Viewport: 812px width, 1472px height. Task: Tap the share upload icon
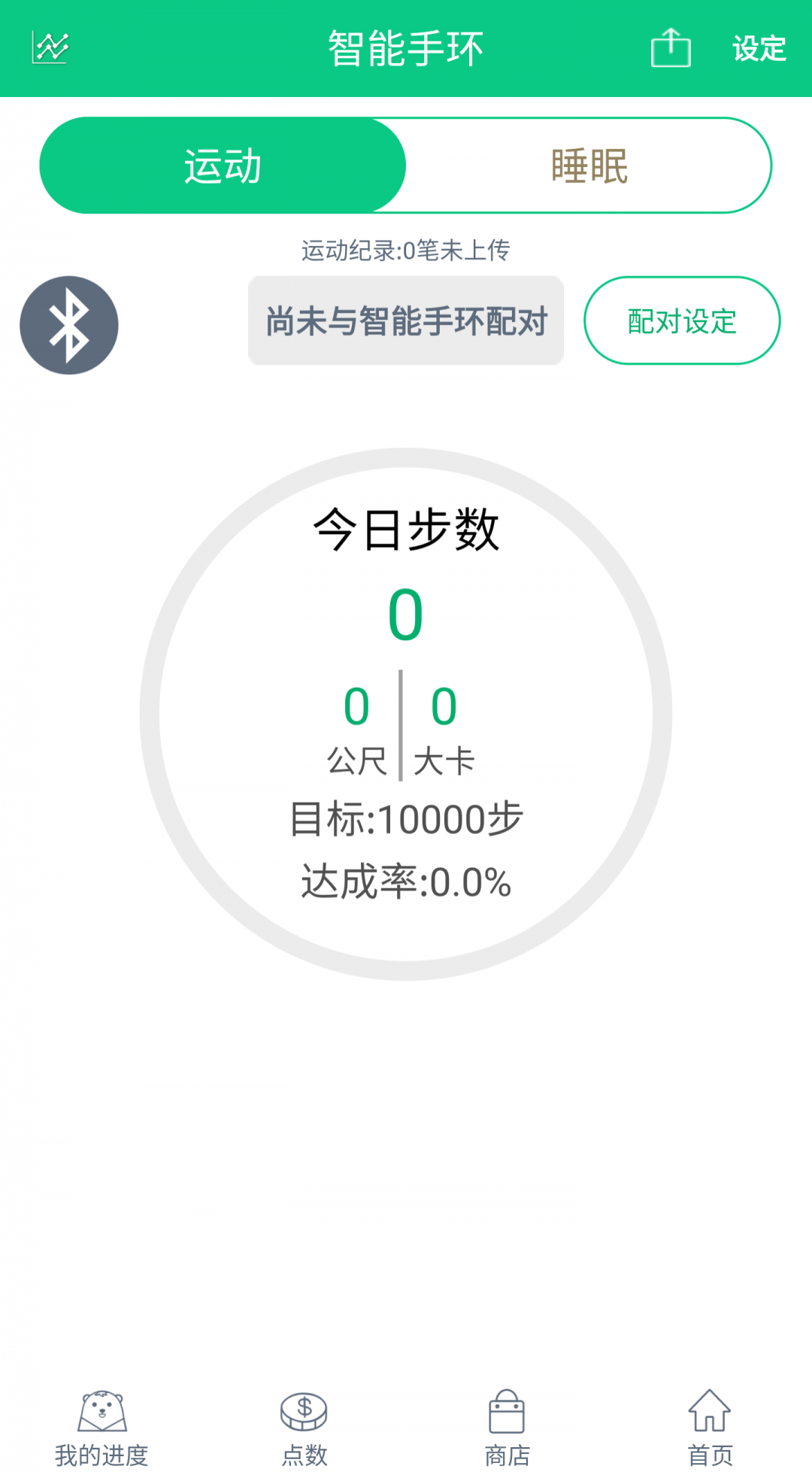[671, 48]
